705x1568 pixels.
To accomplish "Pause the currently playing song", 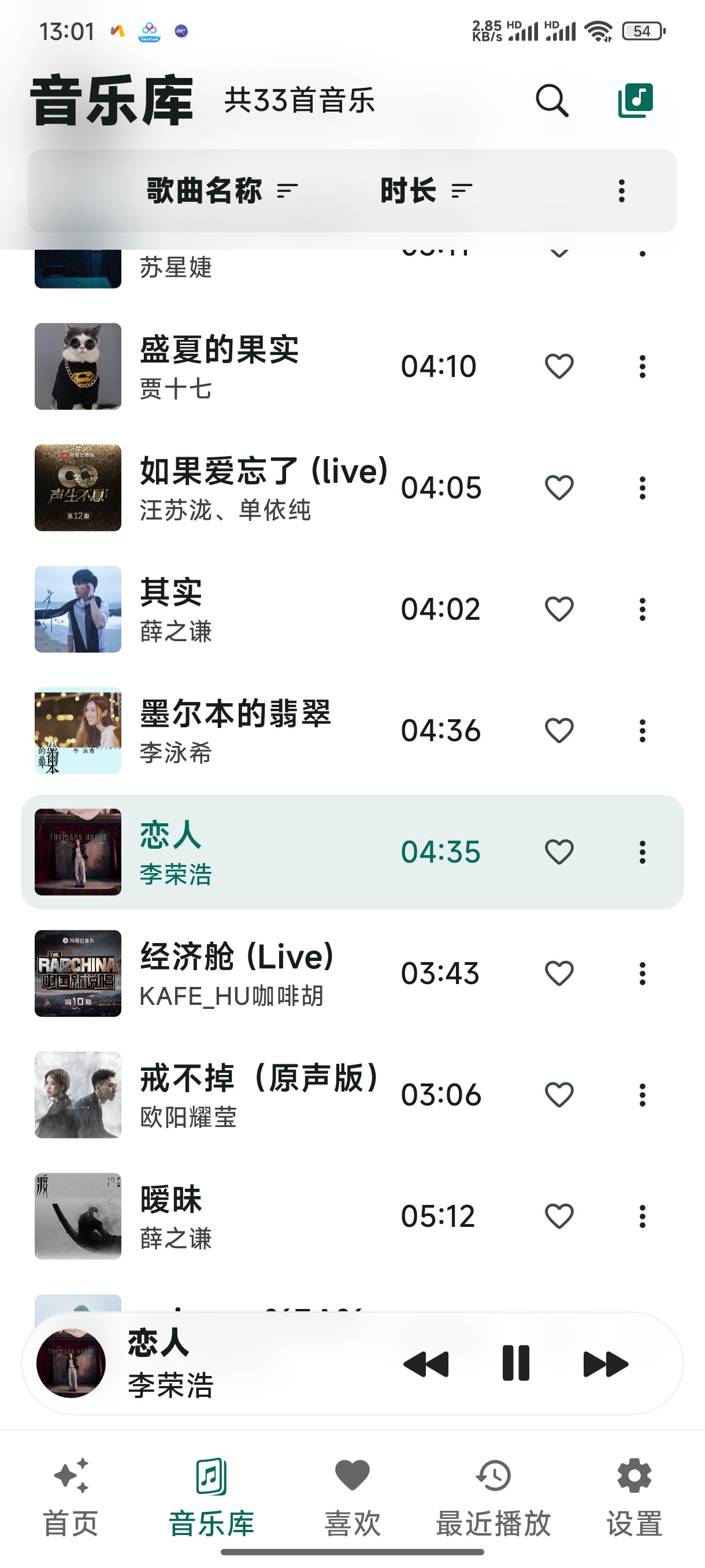I will click(x=516, y=1363).
